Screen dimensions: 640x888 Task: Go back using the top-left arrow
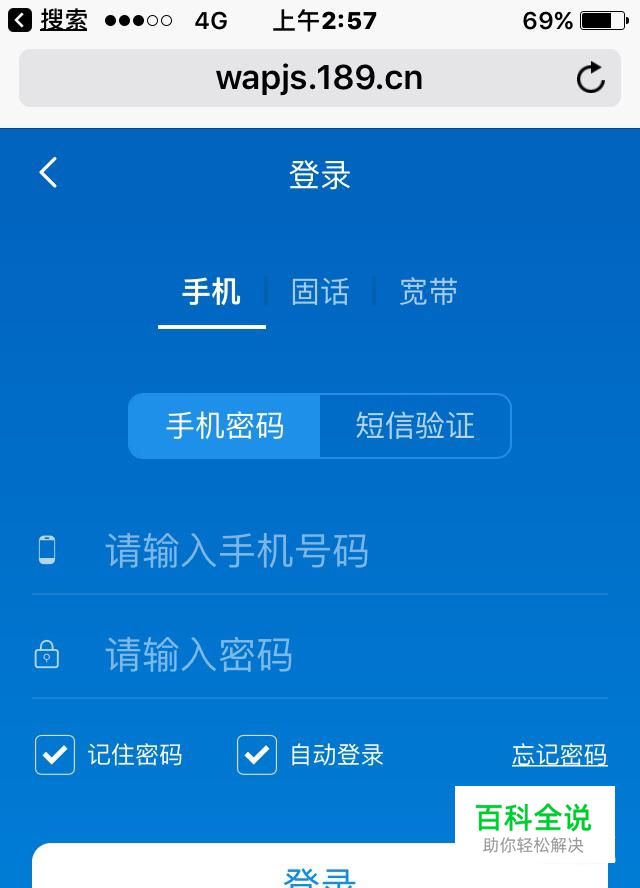tap(48, 173)
